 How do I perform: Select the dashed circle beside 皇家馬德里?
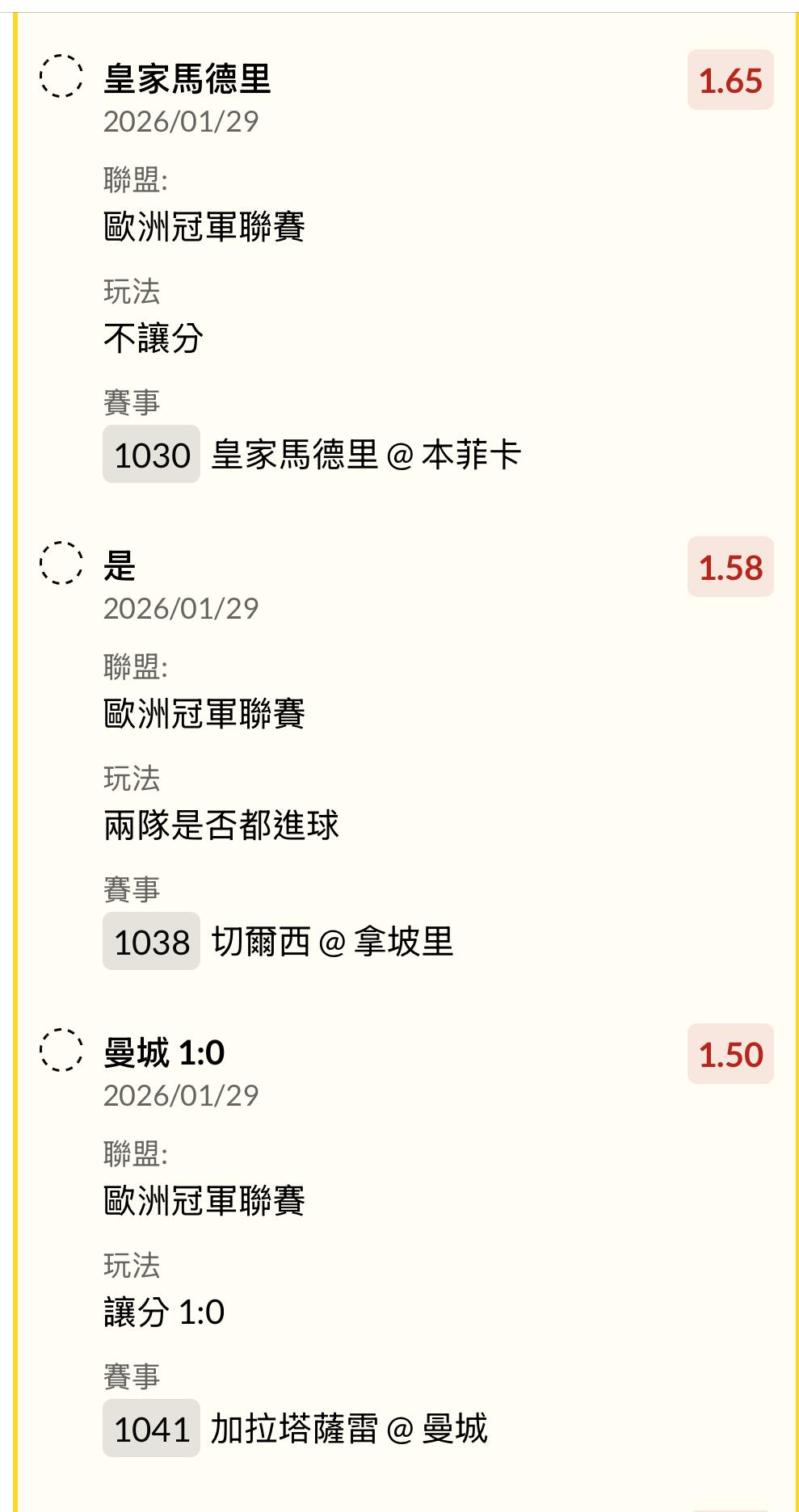61,77
